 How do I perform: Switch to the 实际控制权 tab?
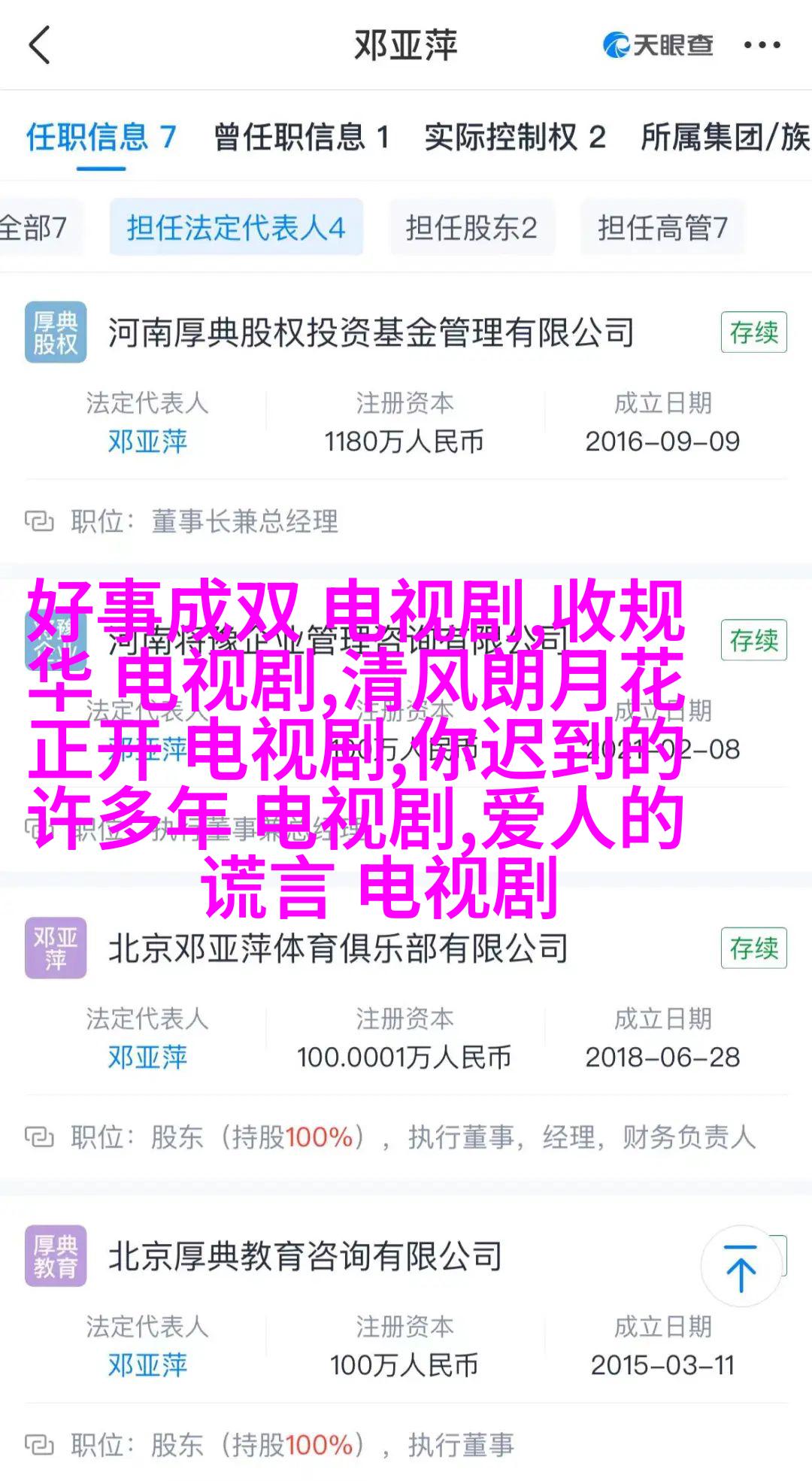(x=514, y=138)
